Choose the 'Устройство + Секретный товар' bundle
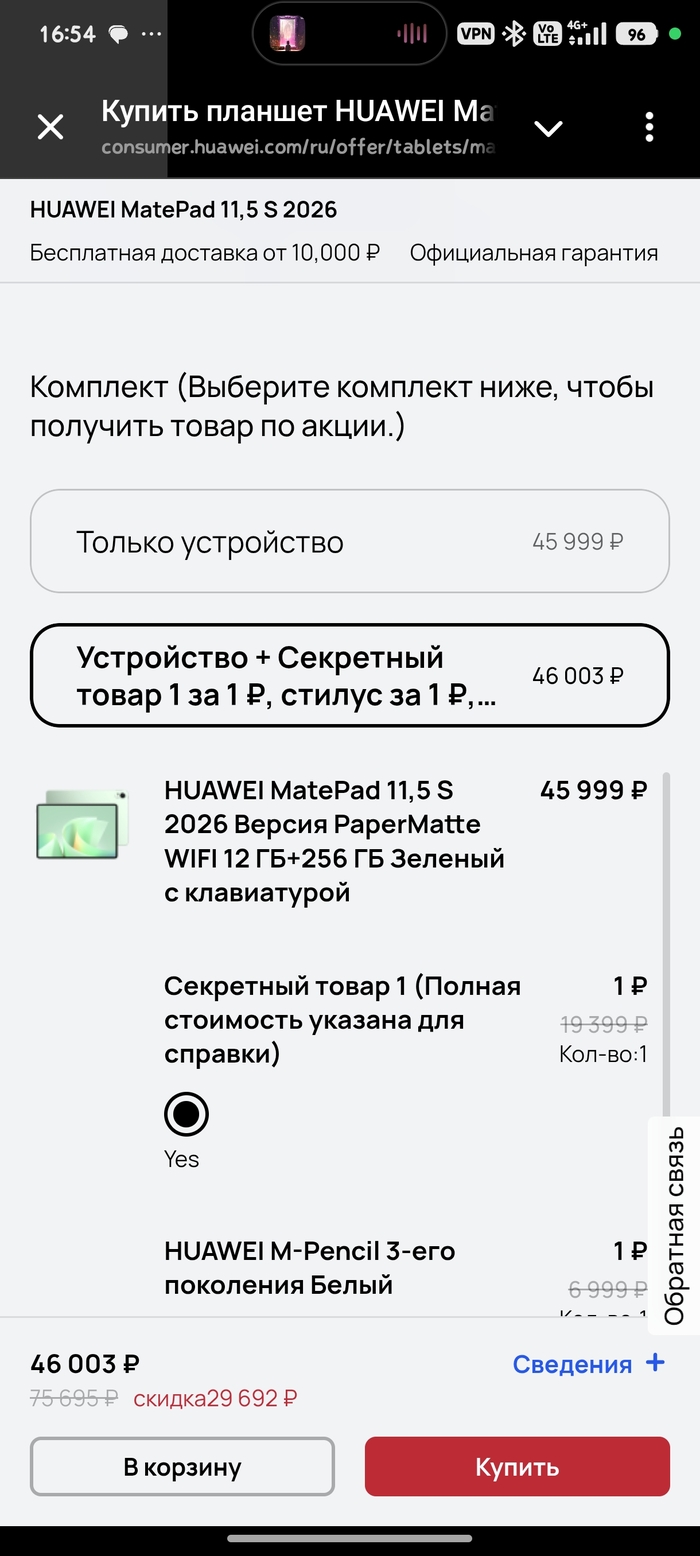The width and height of the screenshot is (700, 1556). pyautogui.click(x=349, y=675)
